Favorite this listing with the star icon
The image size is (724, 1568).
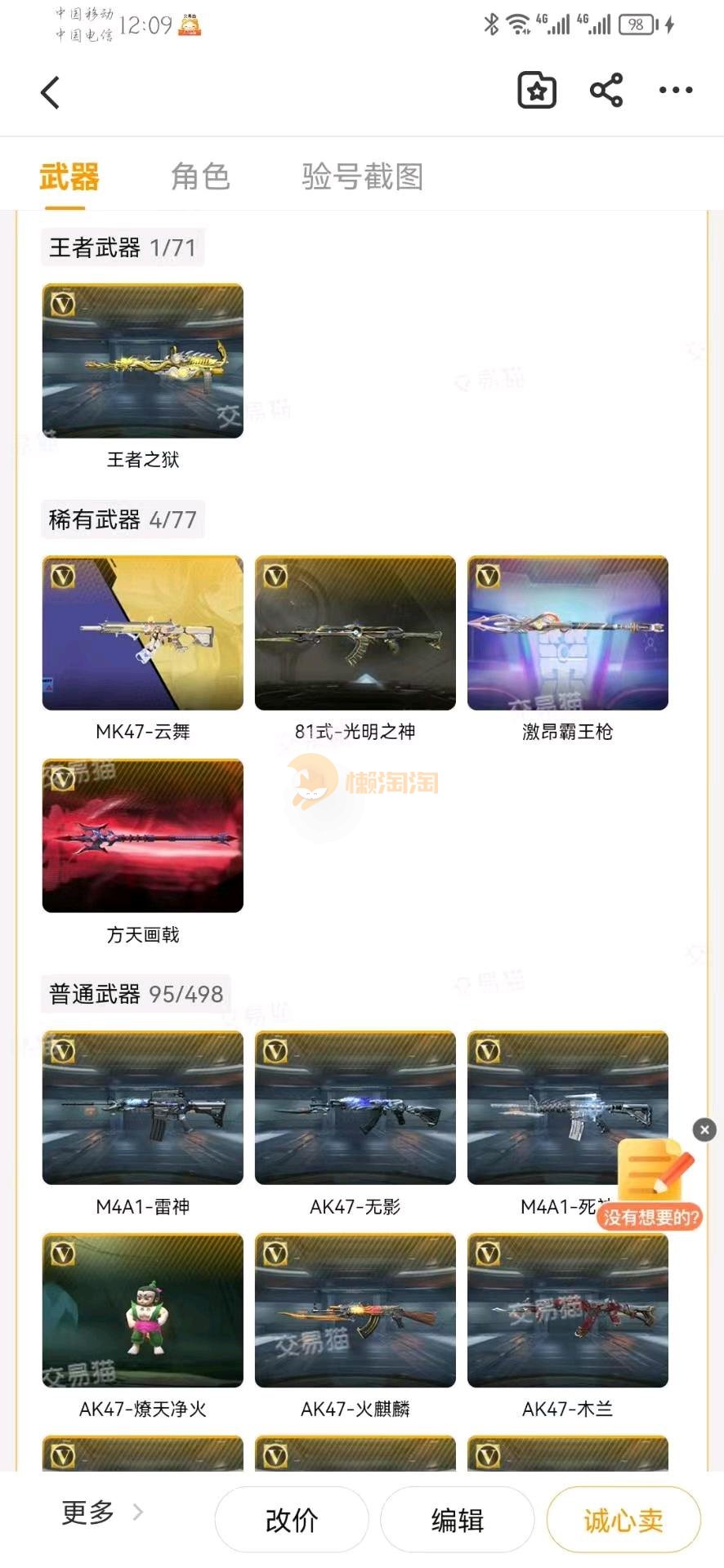point(537,91)
